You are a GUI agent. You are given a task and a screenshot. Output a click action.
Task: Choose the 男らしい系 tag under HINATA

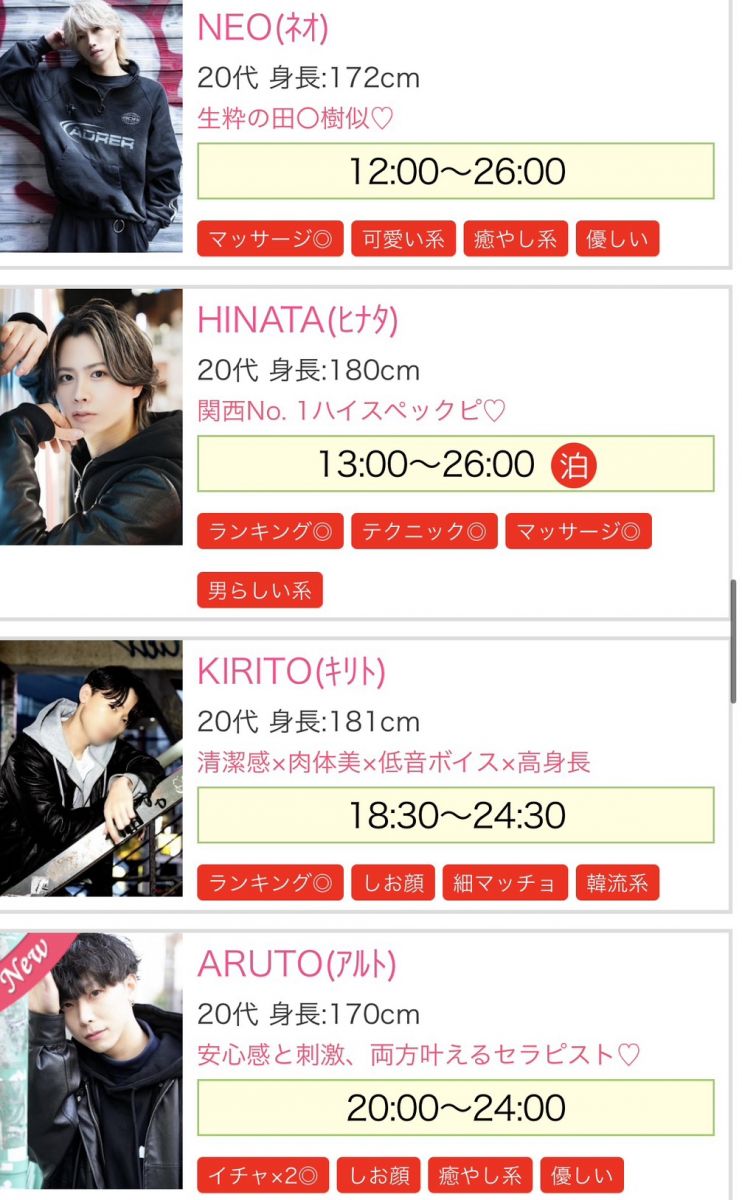(260, 590)
